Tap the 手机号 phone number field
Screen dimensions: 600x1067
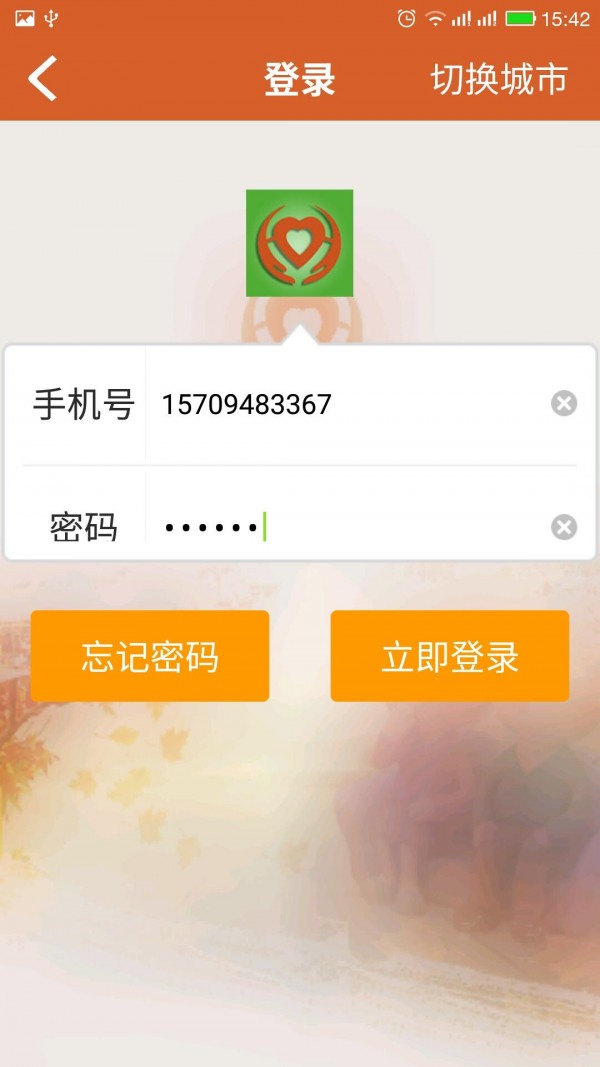[x=340, y=404]
